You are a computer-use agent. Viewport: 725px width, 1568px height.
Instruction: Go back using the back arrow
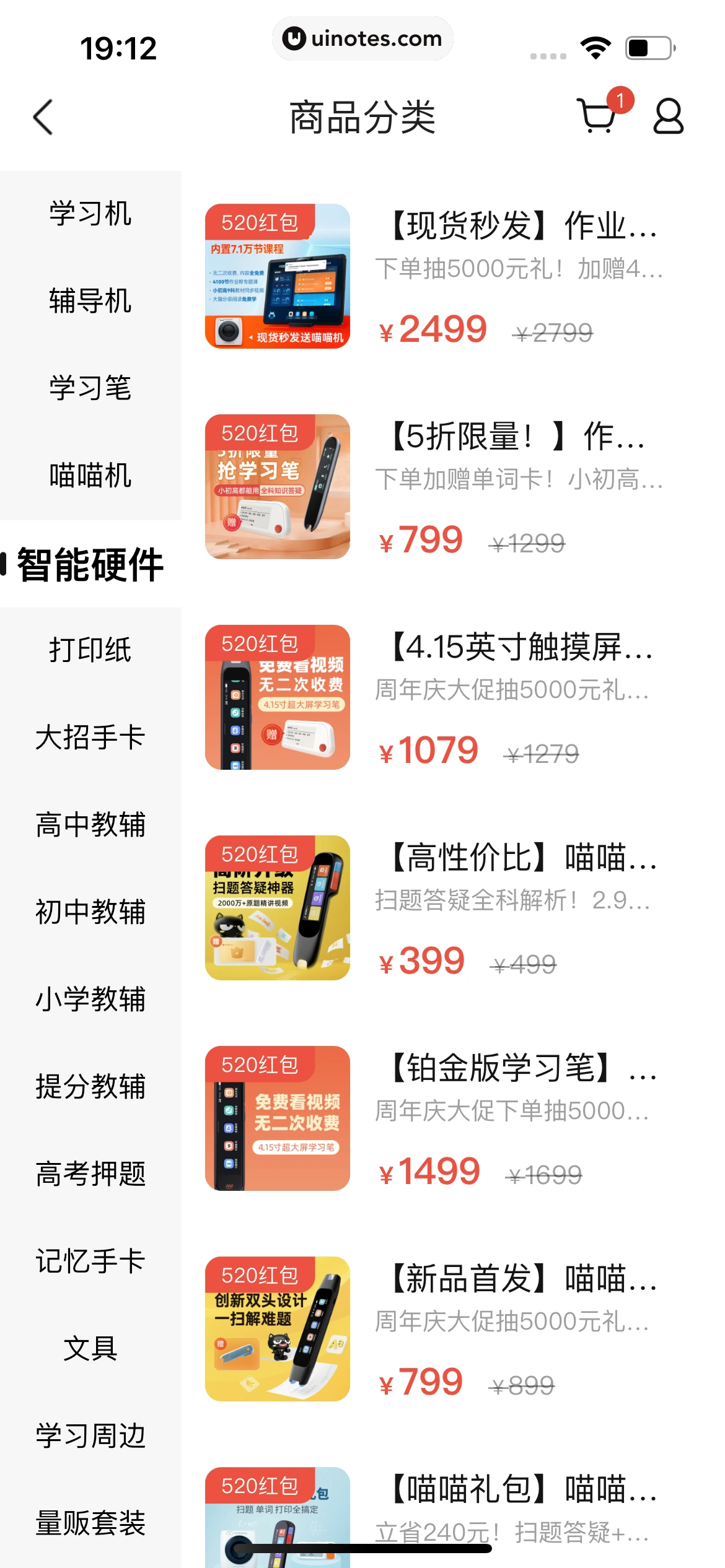point(43,117)
